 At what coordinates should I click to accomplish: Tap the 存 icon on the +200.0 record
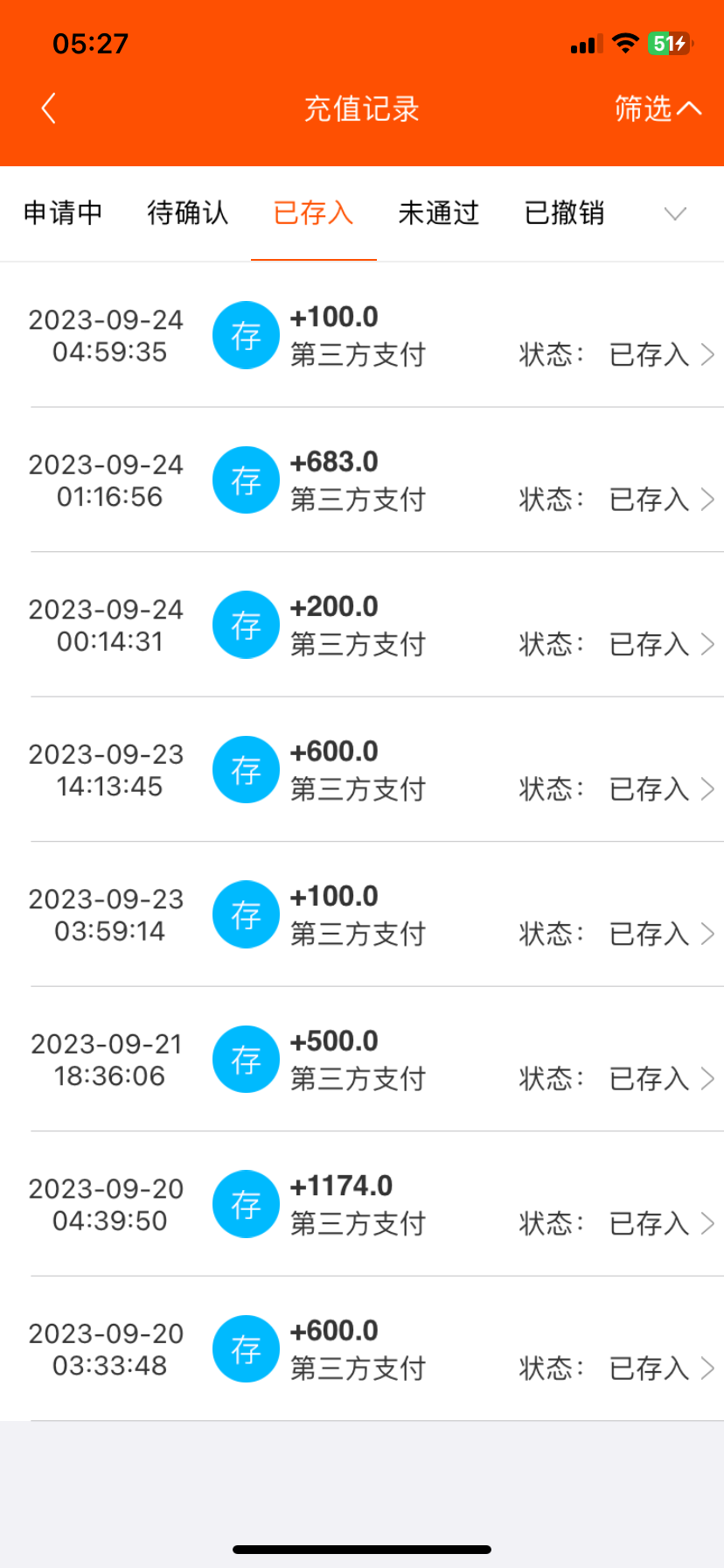pos(246,625)
